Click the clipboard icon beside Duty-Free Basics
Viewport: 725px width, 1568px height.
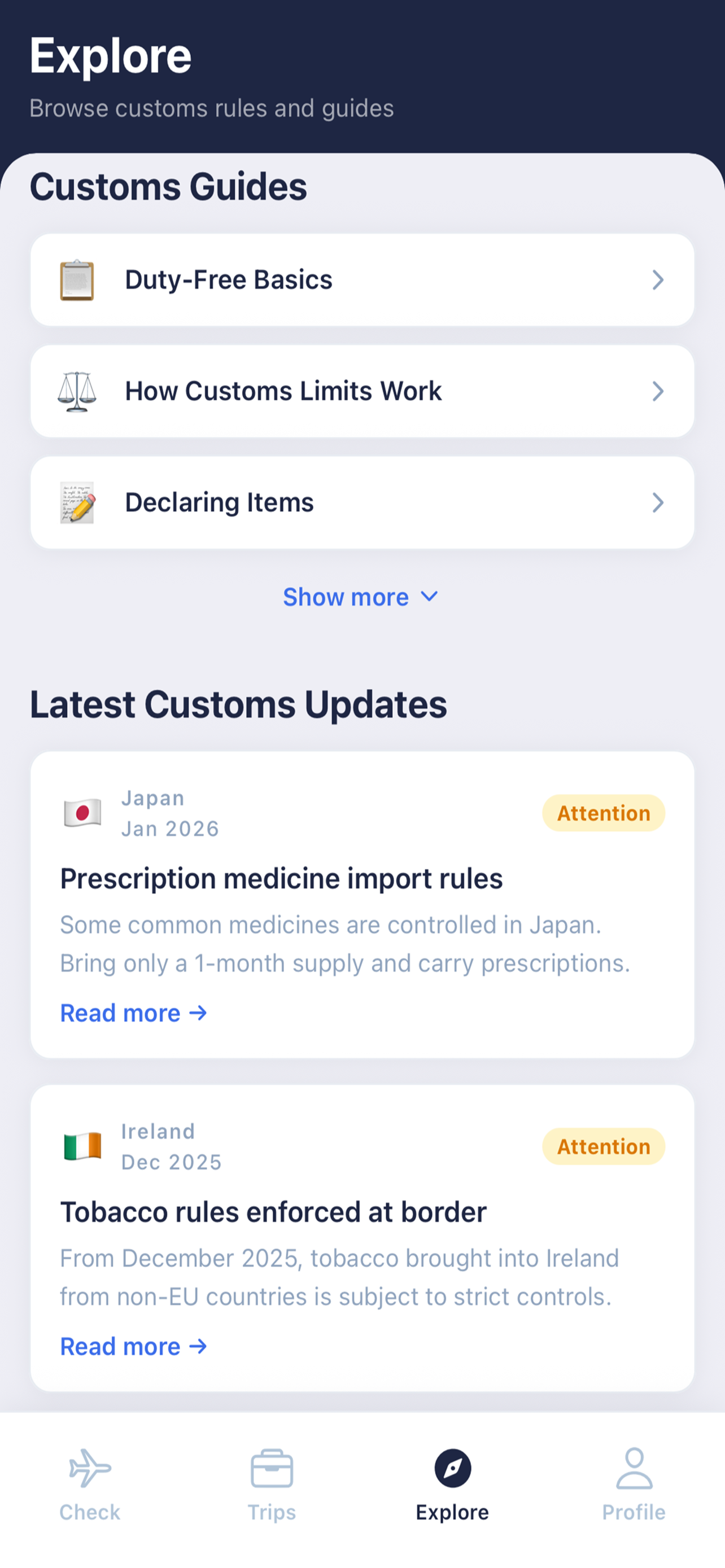coord(77,279)
